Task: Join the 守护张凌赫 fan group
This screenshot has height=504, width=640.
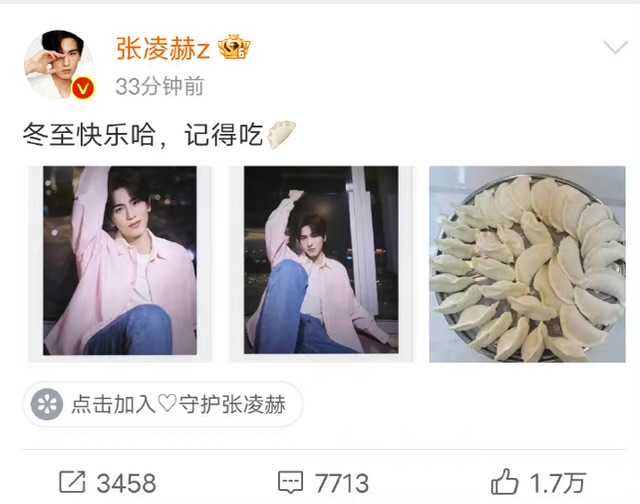Action: (161, 405)
